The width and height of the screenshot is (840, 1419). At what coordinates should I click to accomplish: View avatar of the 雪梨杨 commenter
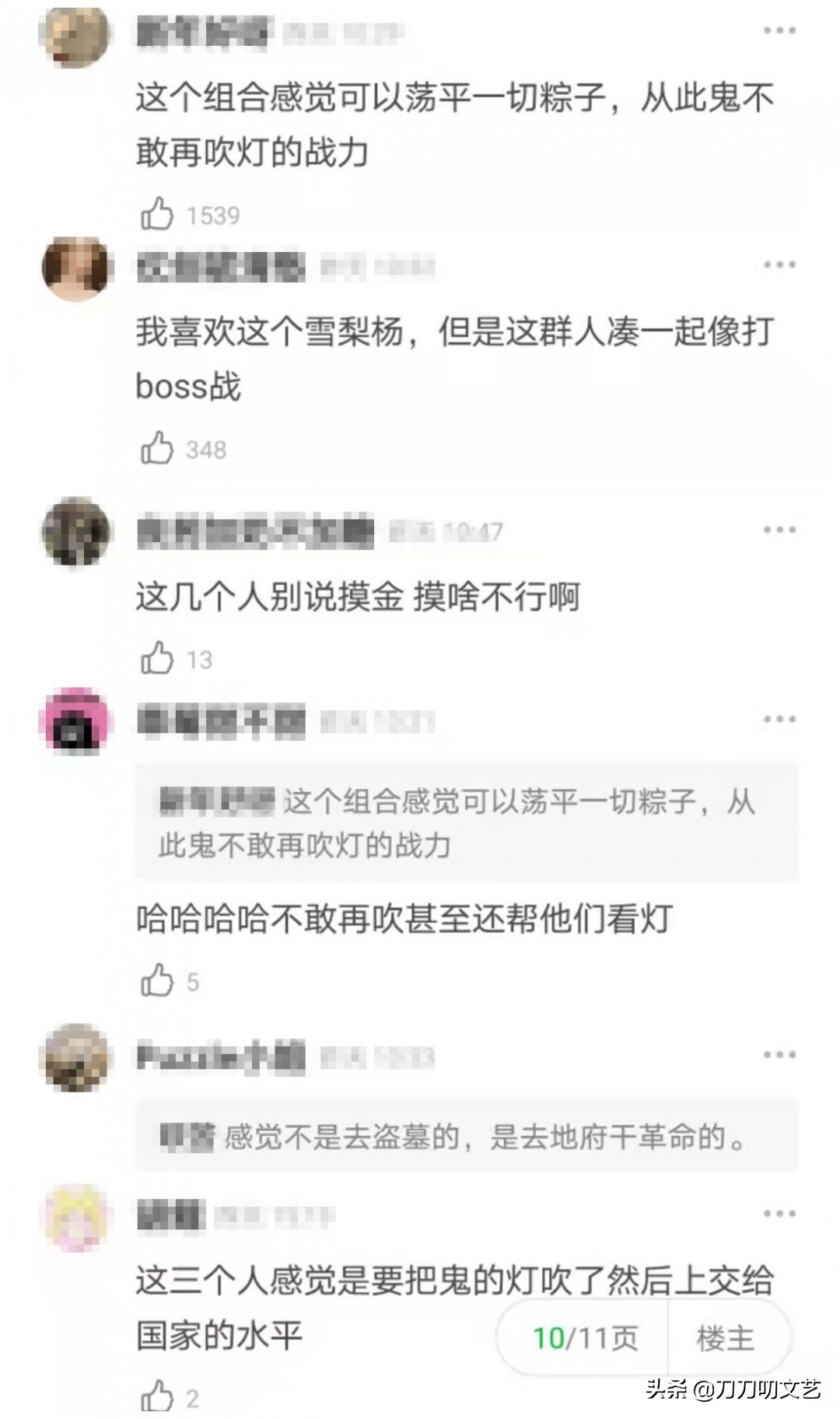75,268
